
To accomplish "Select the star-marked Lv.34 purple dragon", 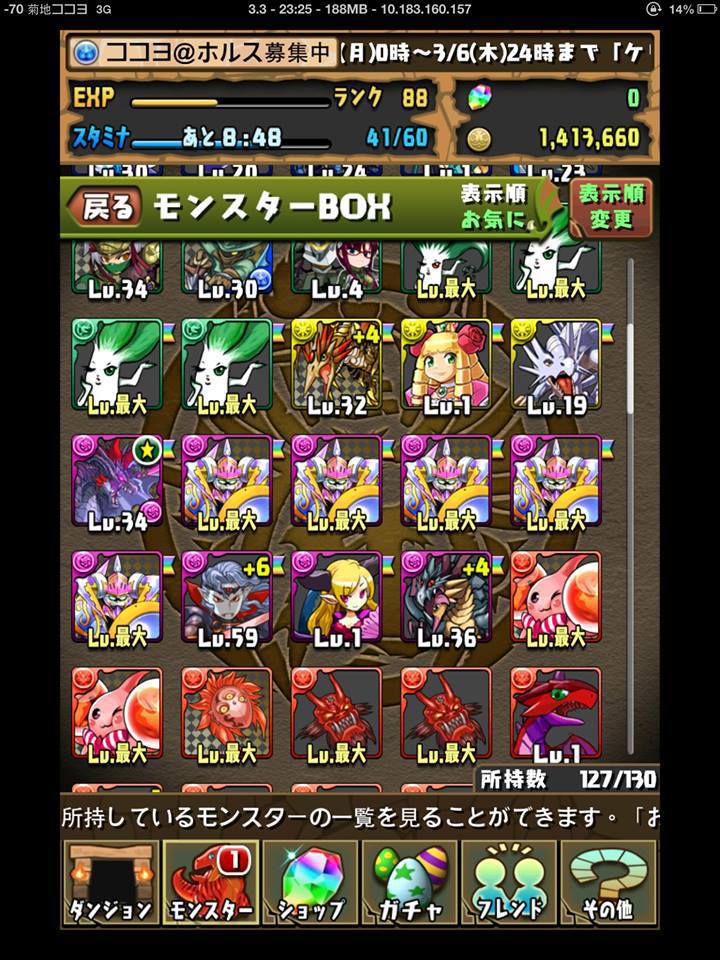I will [x=117, y=482].
